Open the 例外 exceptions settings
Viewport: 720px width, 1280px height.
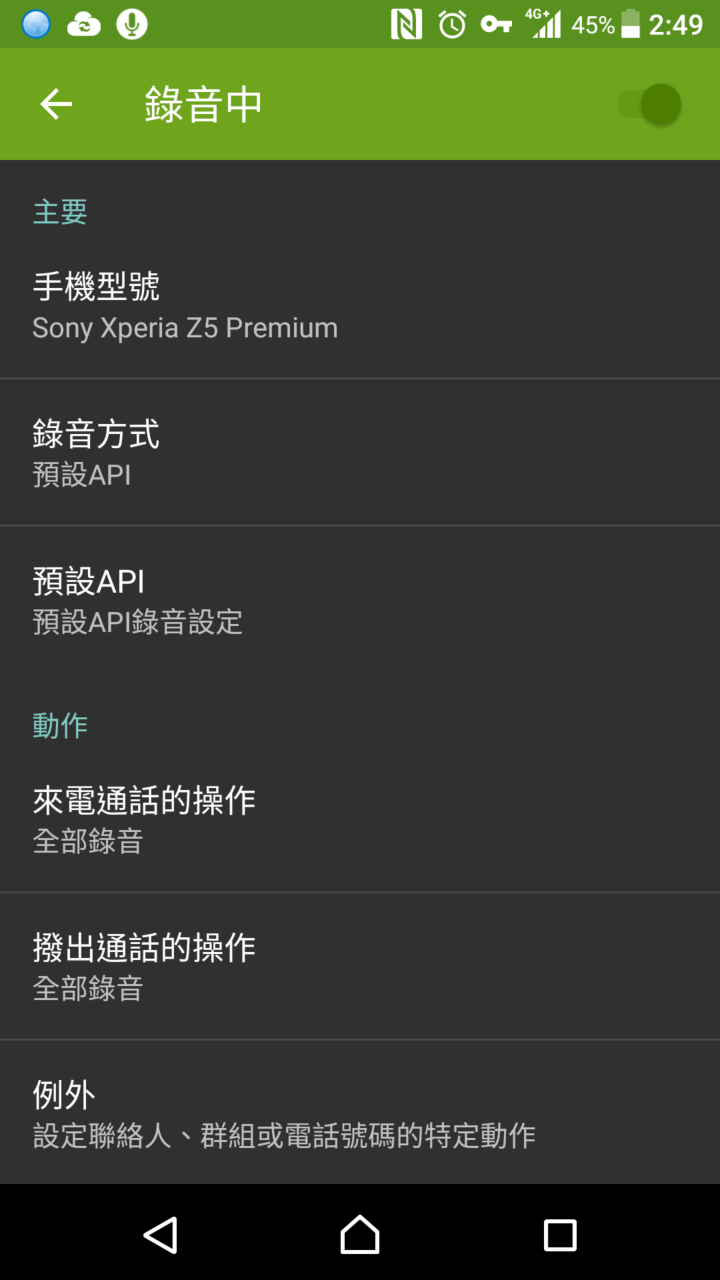point(360,1113)
